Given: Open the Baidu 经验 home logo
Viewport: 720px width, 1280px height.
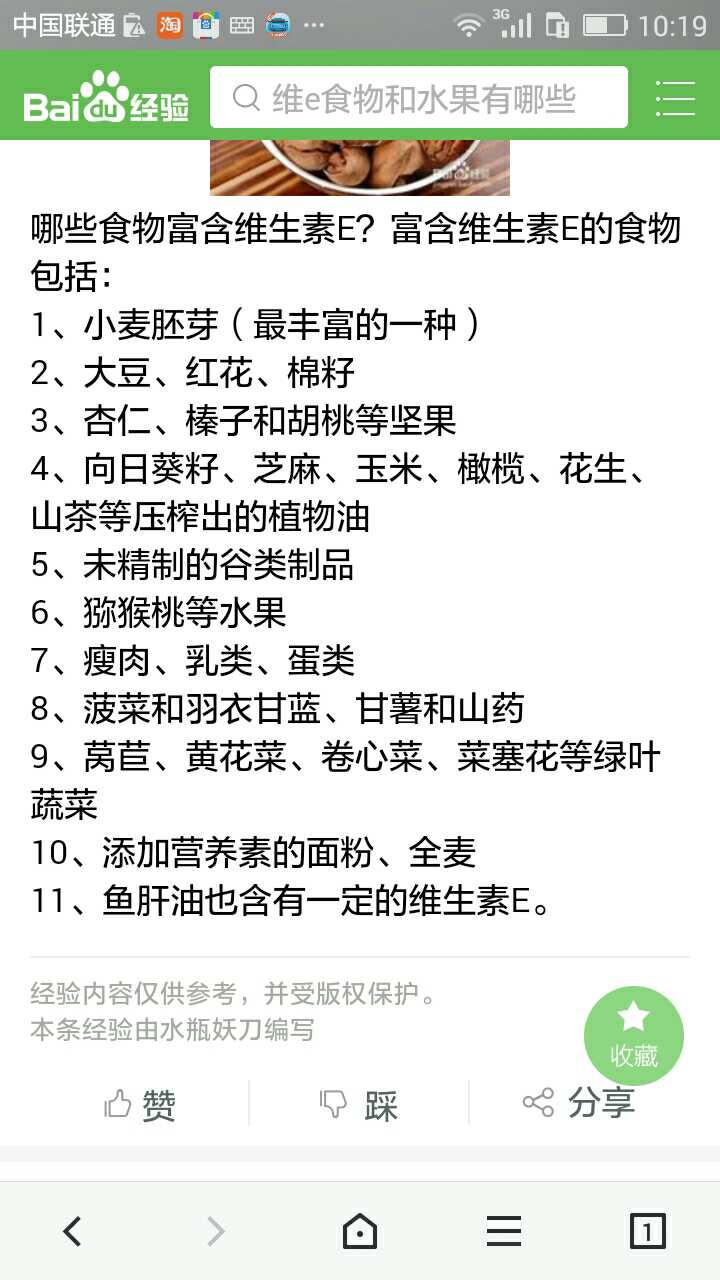Looking at the screenshot, I should (106, 98).
